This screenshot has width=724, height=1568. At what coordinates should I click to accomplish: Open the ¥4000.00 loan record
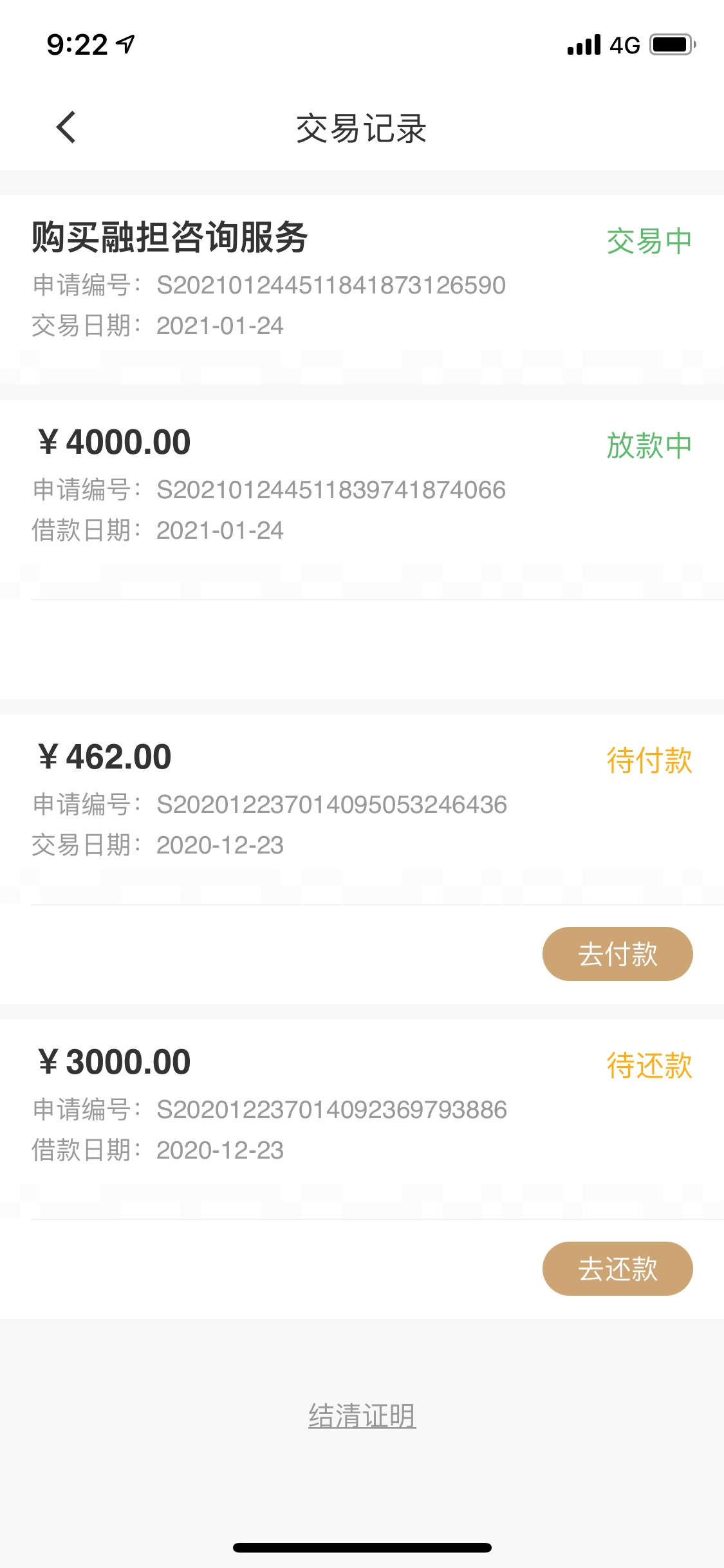pos(362,499)
